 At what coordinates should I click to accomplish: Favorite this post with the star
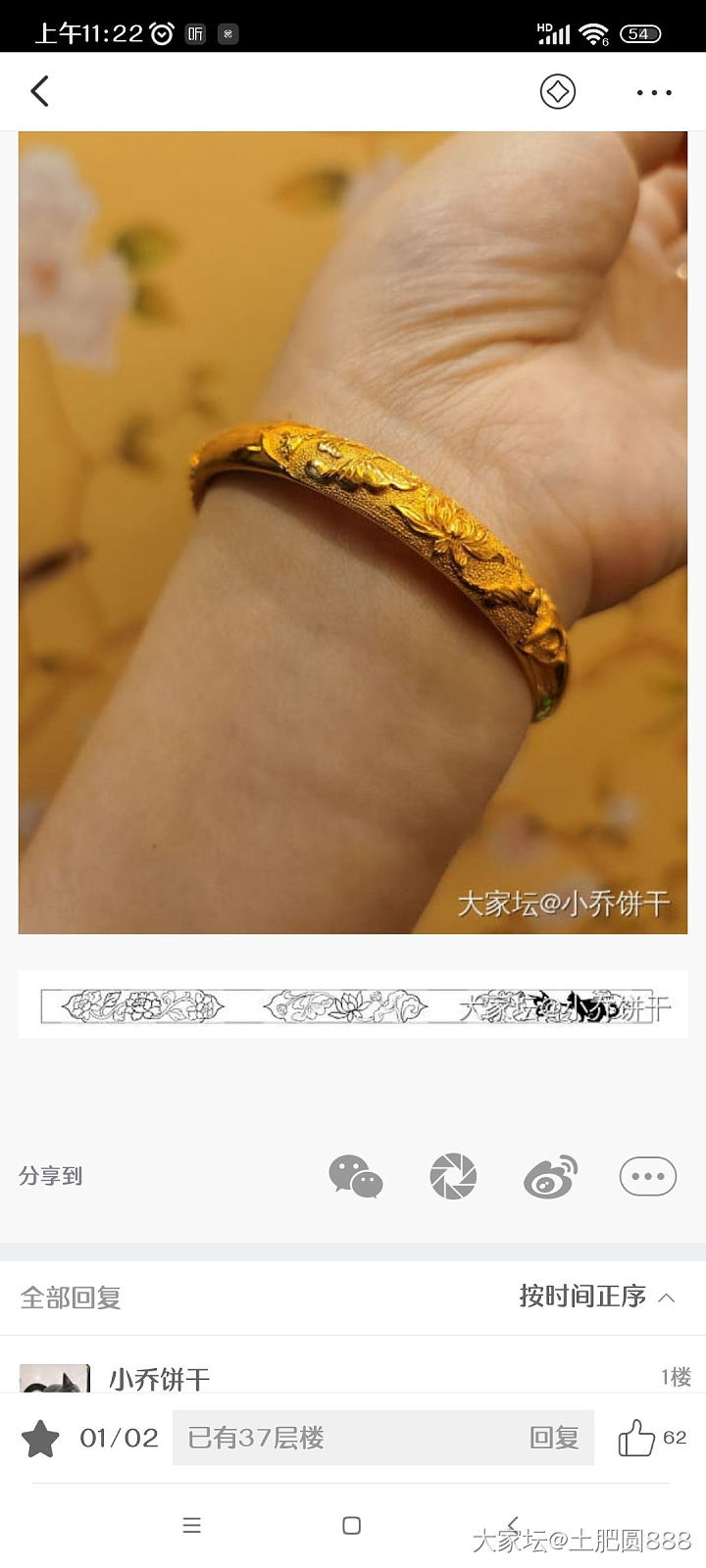[40, 1438]
